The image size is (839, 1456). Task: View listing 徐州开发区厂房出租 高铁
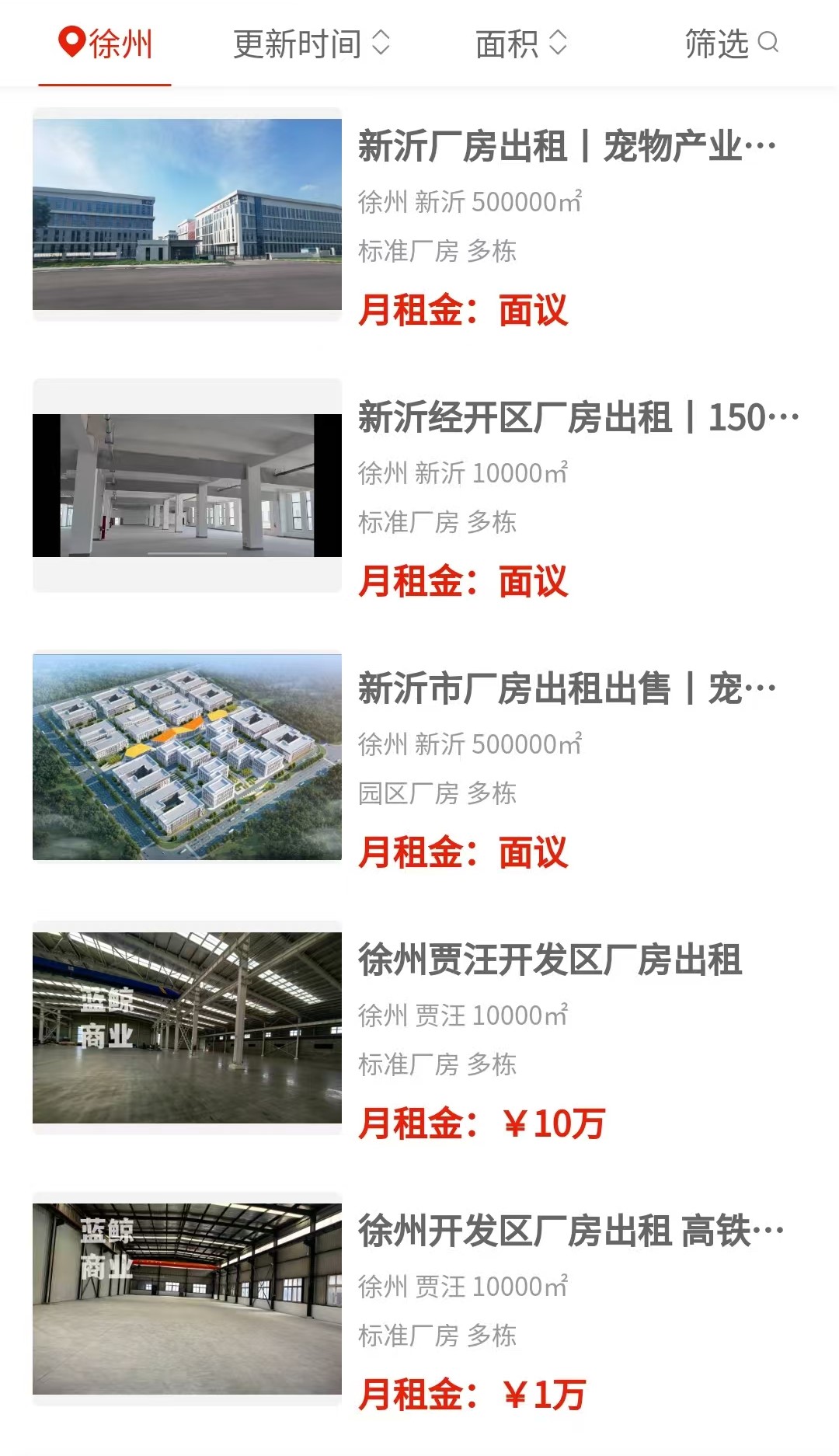point(570,1231)
